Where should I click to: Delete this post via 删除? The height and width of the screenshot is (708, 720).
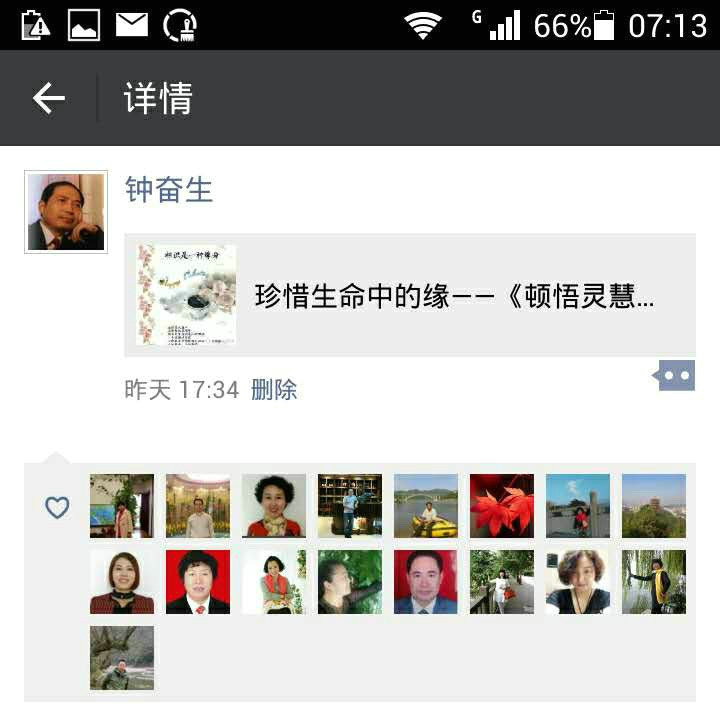274,390
